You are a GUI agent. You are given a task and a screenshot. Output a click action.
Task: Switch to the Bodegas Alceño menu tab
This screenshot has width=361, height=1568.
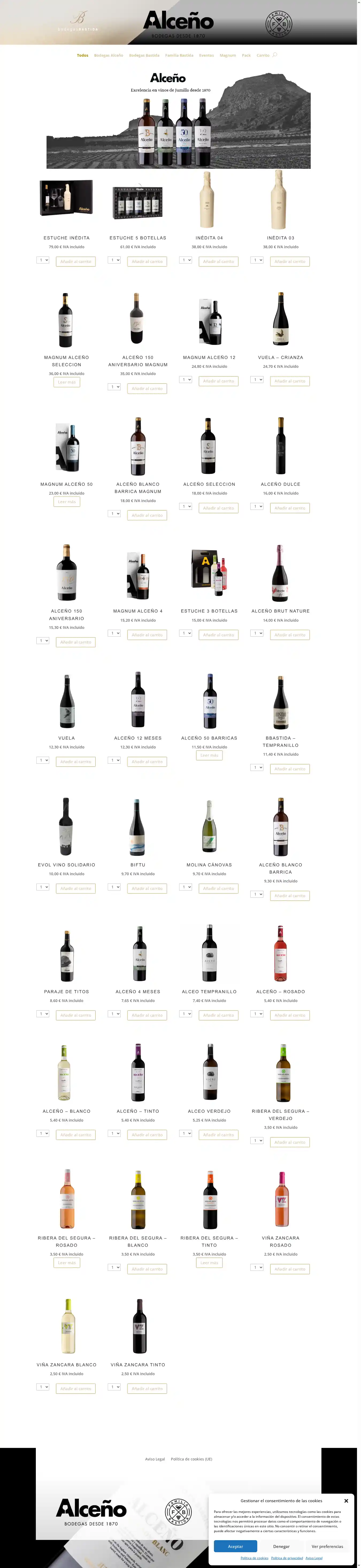(x=108, y=55)
